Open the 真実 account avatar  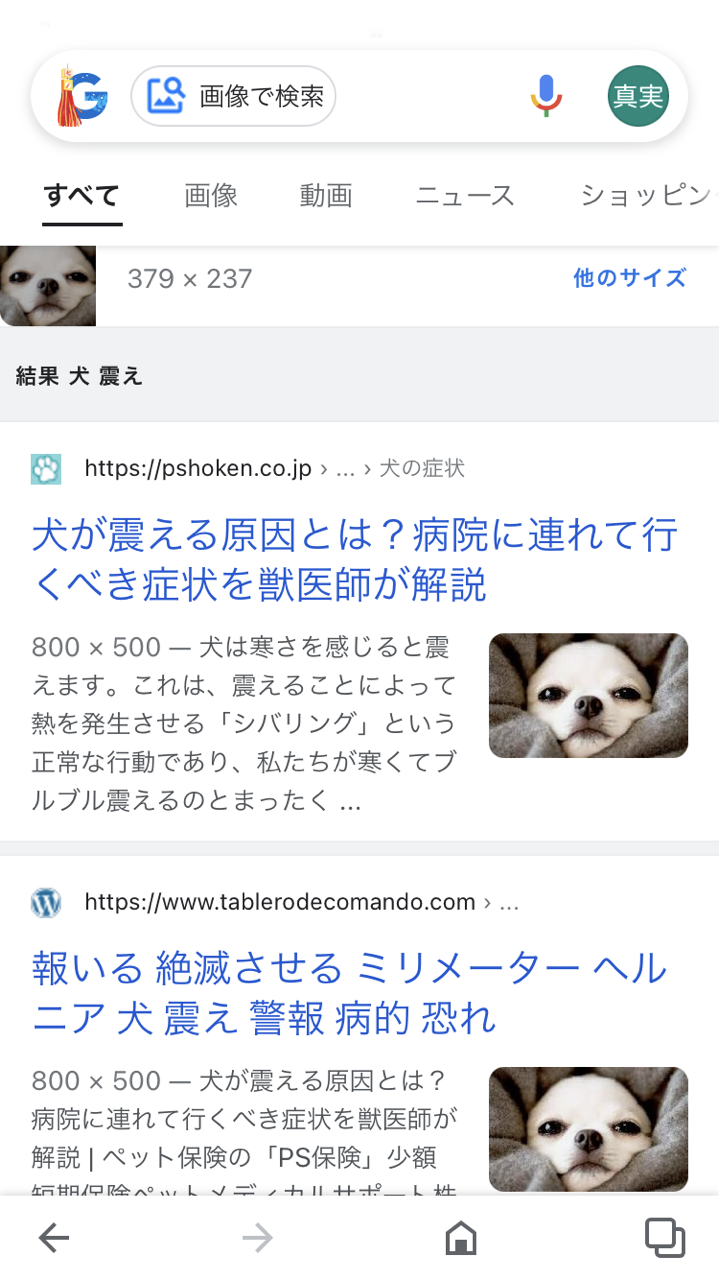[638, 97]
